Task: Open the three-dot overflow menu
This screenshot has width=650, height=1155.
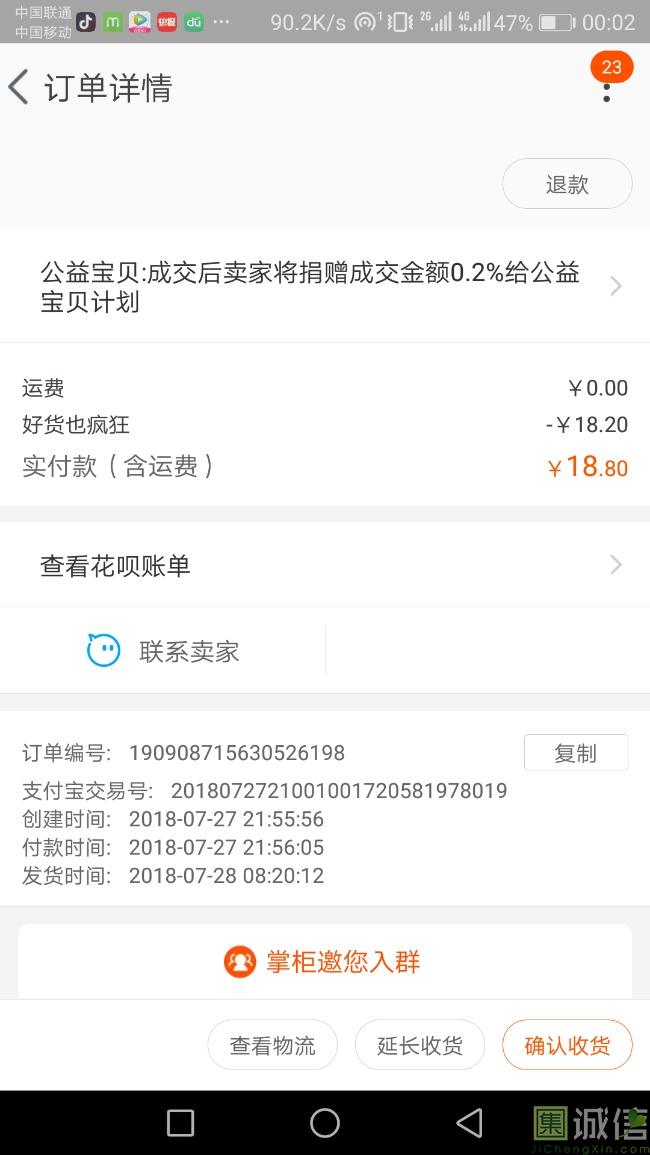Action: [x=606, y=90]
